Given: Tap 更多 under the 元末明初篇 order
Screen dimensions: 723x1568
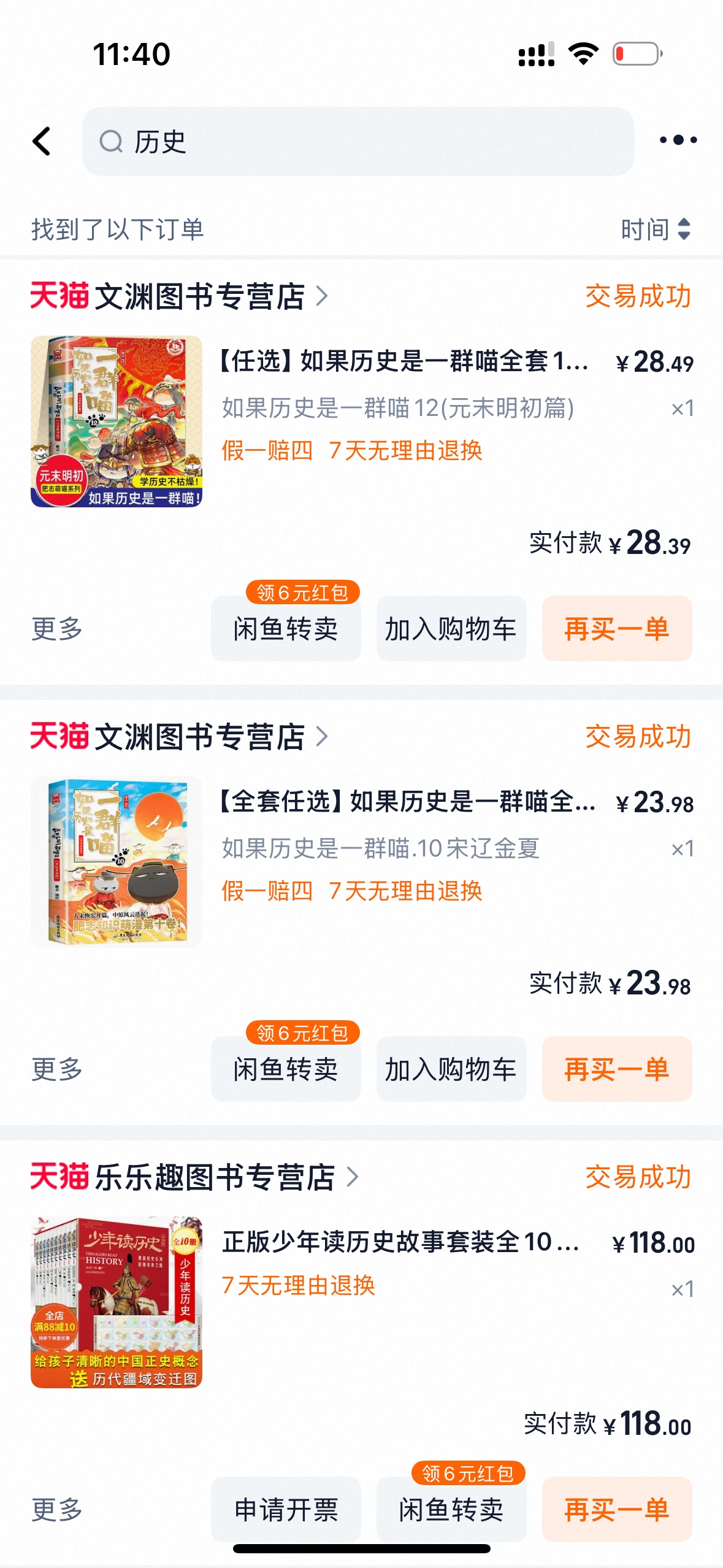Looking at the screenshot, I should (57, 629).
